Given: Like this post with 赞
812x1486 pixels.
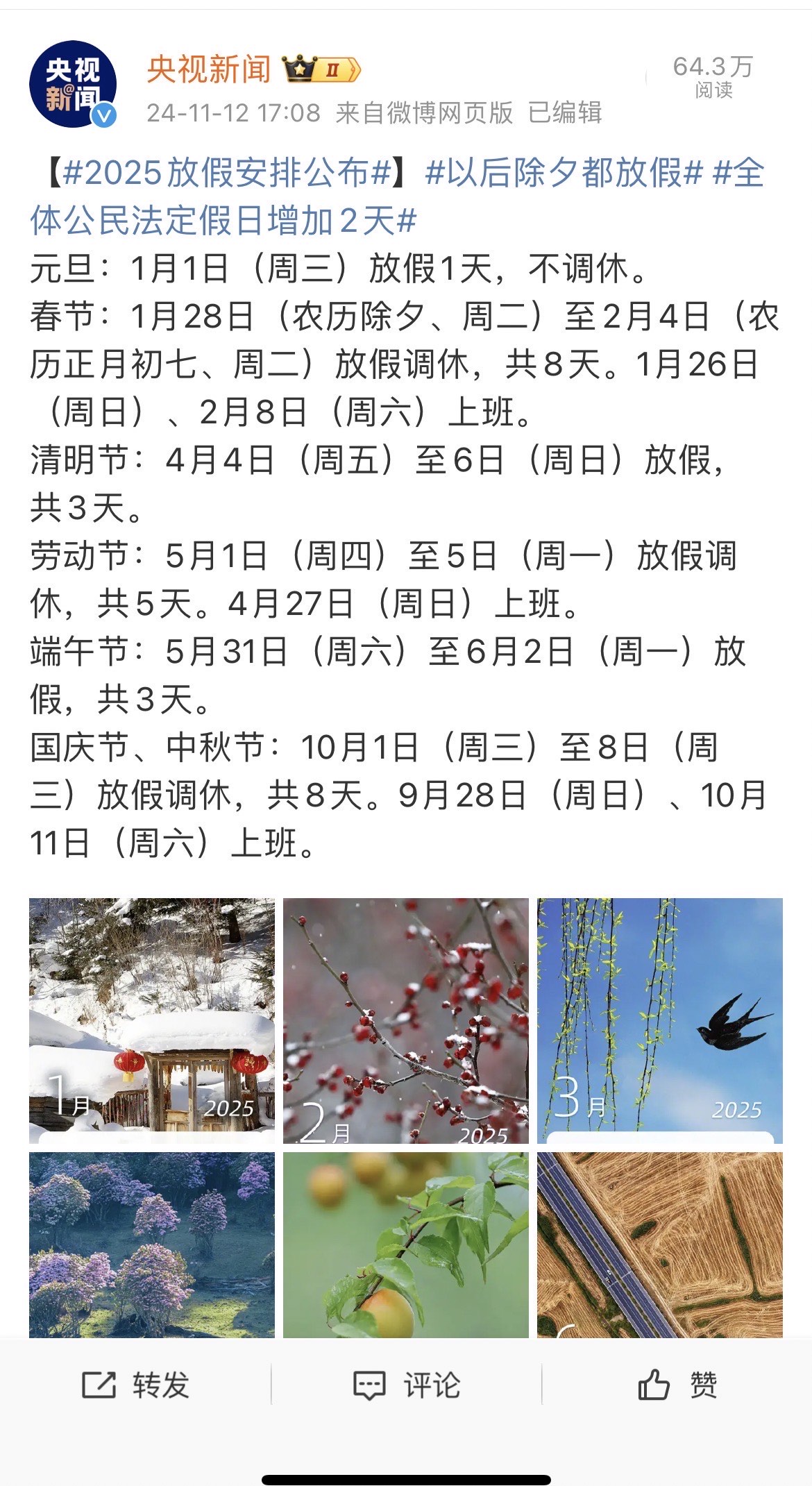Looking at the screenshot, I should click(677, 1386).
